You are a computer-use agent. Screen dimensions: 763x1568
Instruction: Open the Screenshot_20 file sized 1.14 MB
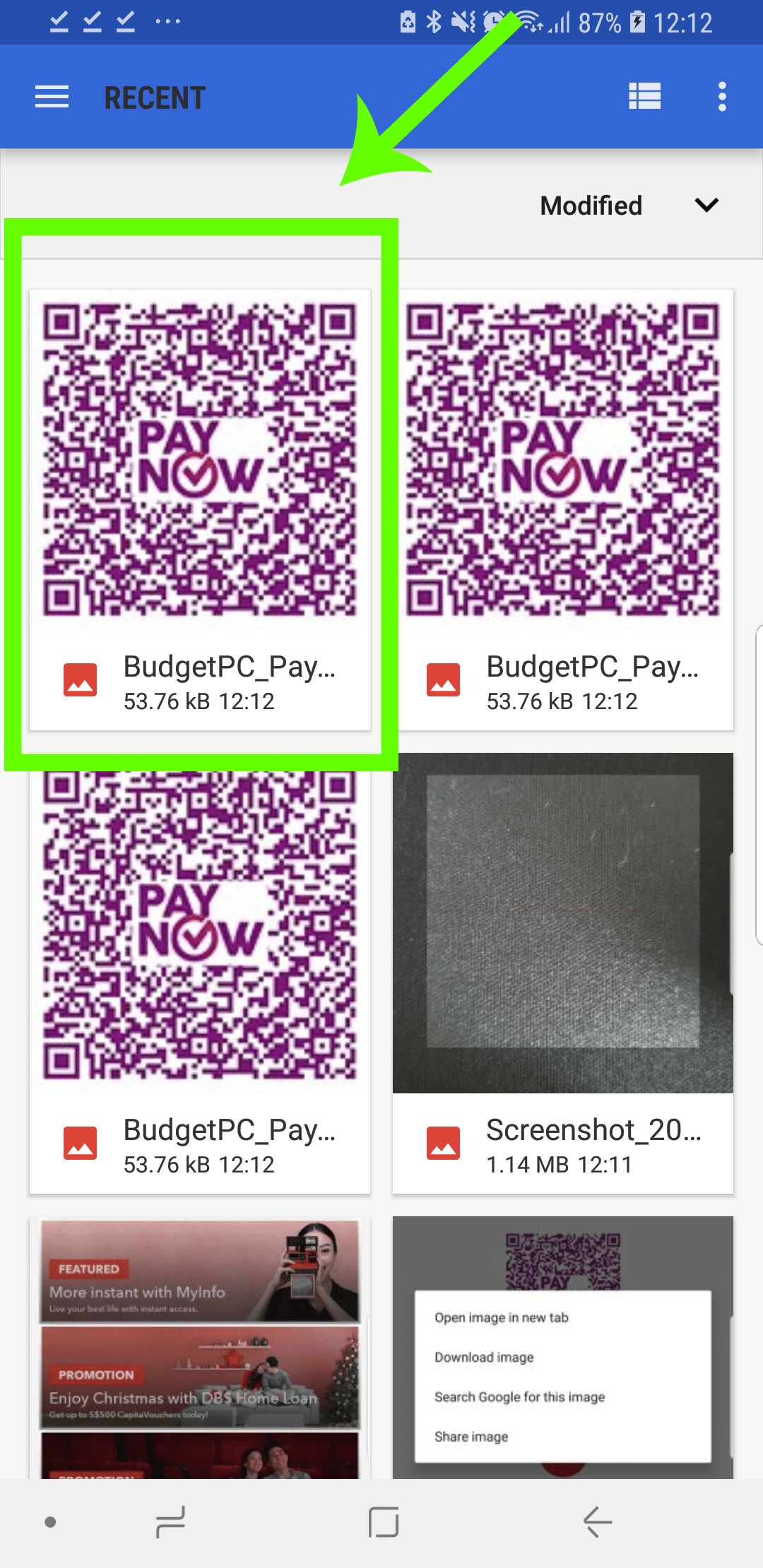tap(563, 973)
